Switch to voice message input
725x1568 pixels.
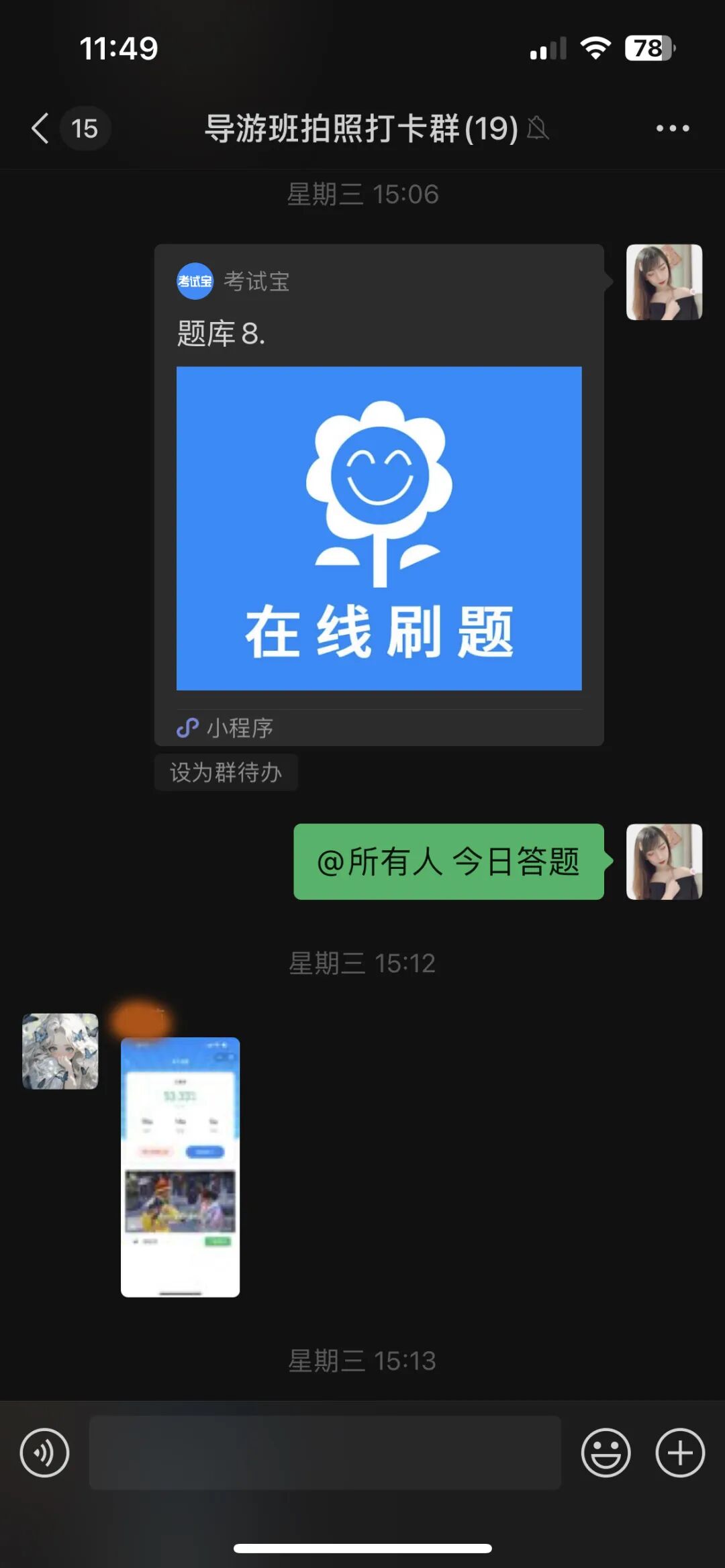[x=44, y=1453]
